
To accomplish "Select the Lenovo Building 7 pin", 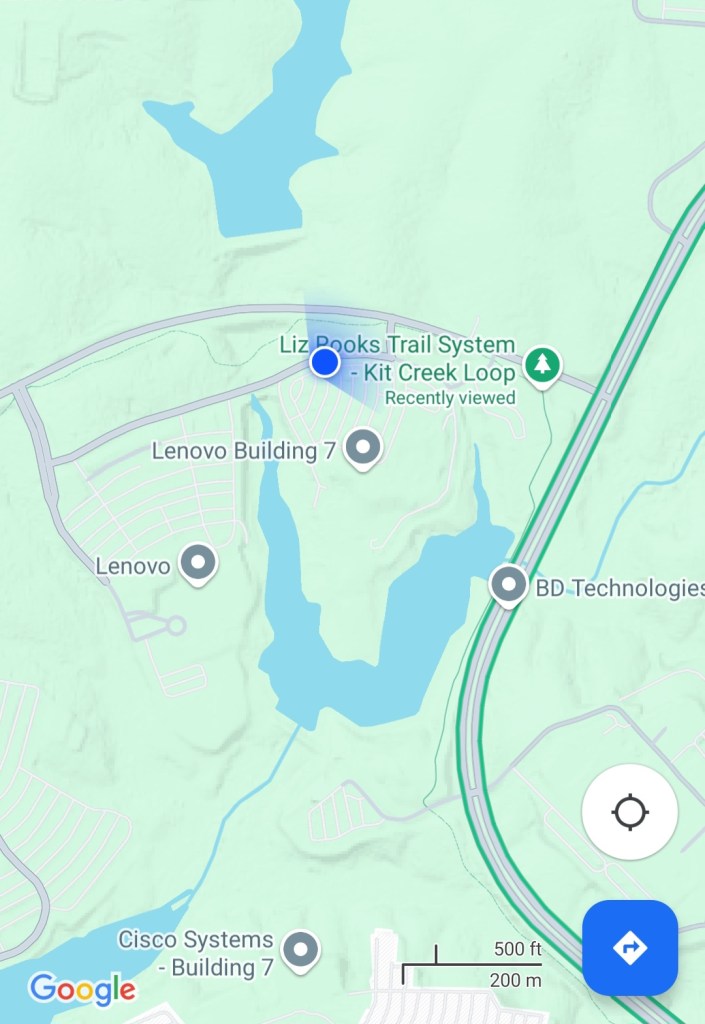I will [x=363, y=448].
